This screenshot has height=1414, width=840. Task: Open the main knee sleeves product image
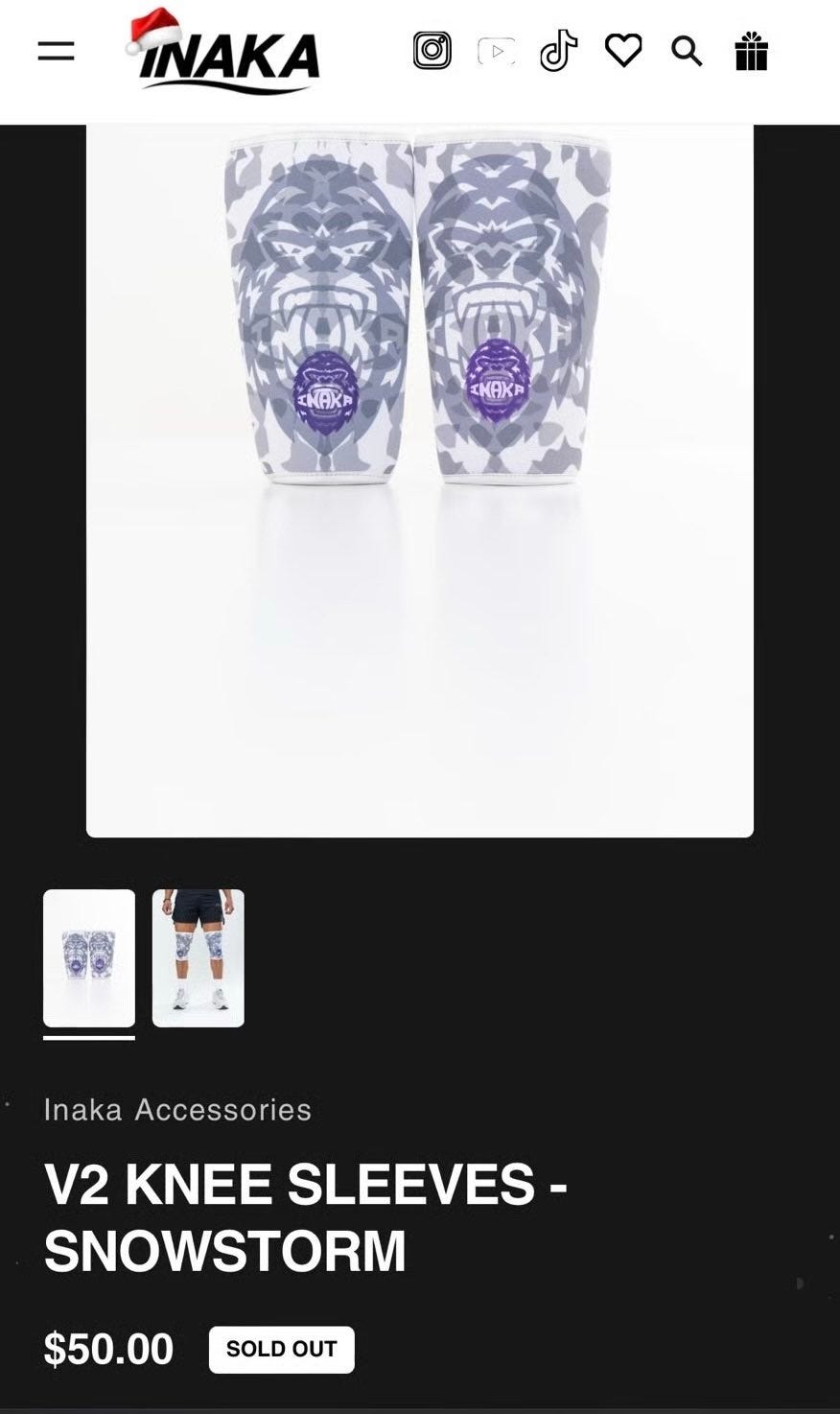point(420,481)
